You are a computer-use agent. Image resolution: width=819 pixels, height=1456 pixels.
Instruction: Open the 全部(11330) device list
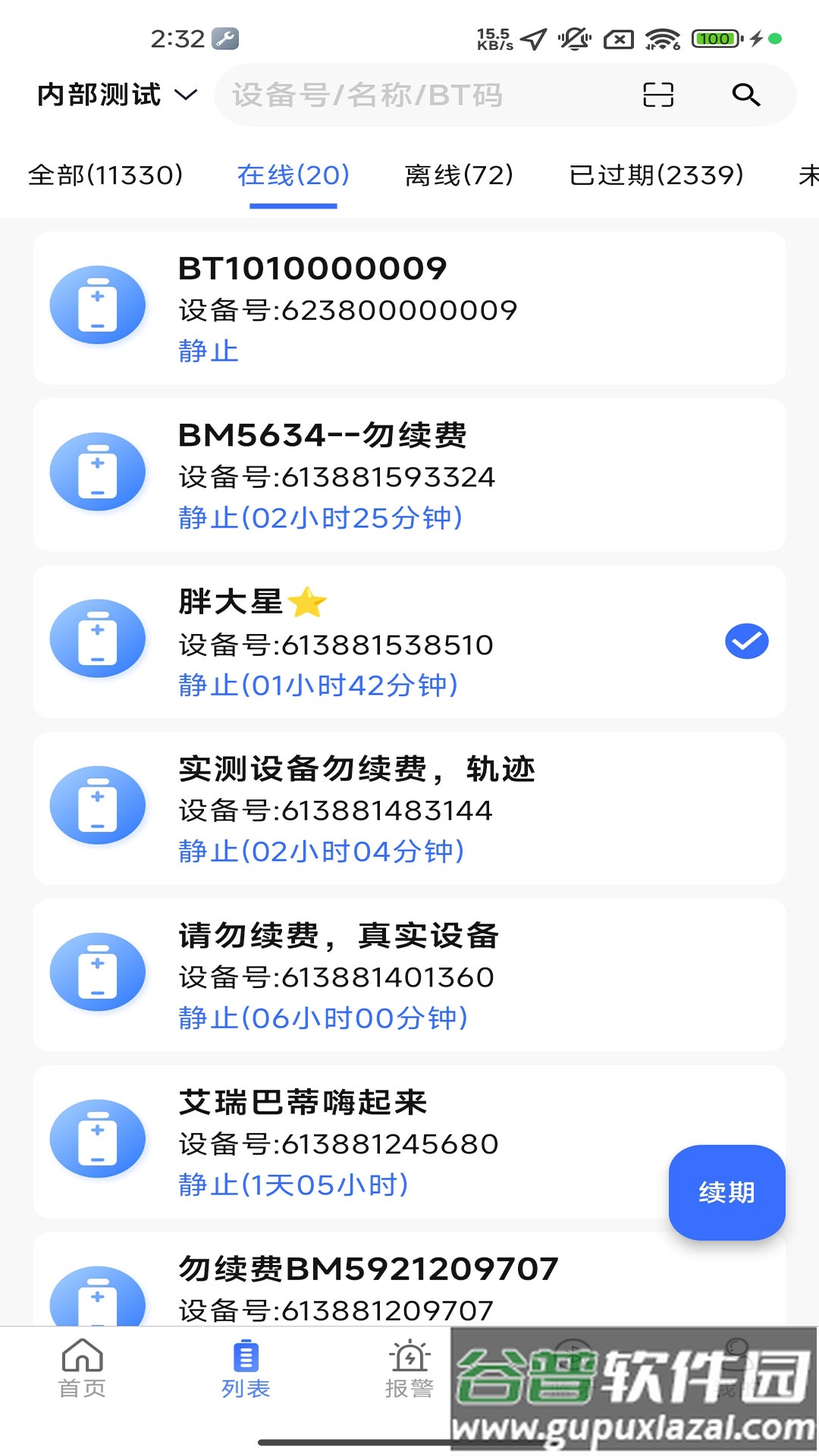click(105, 174)
